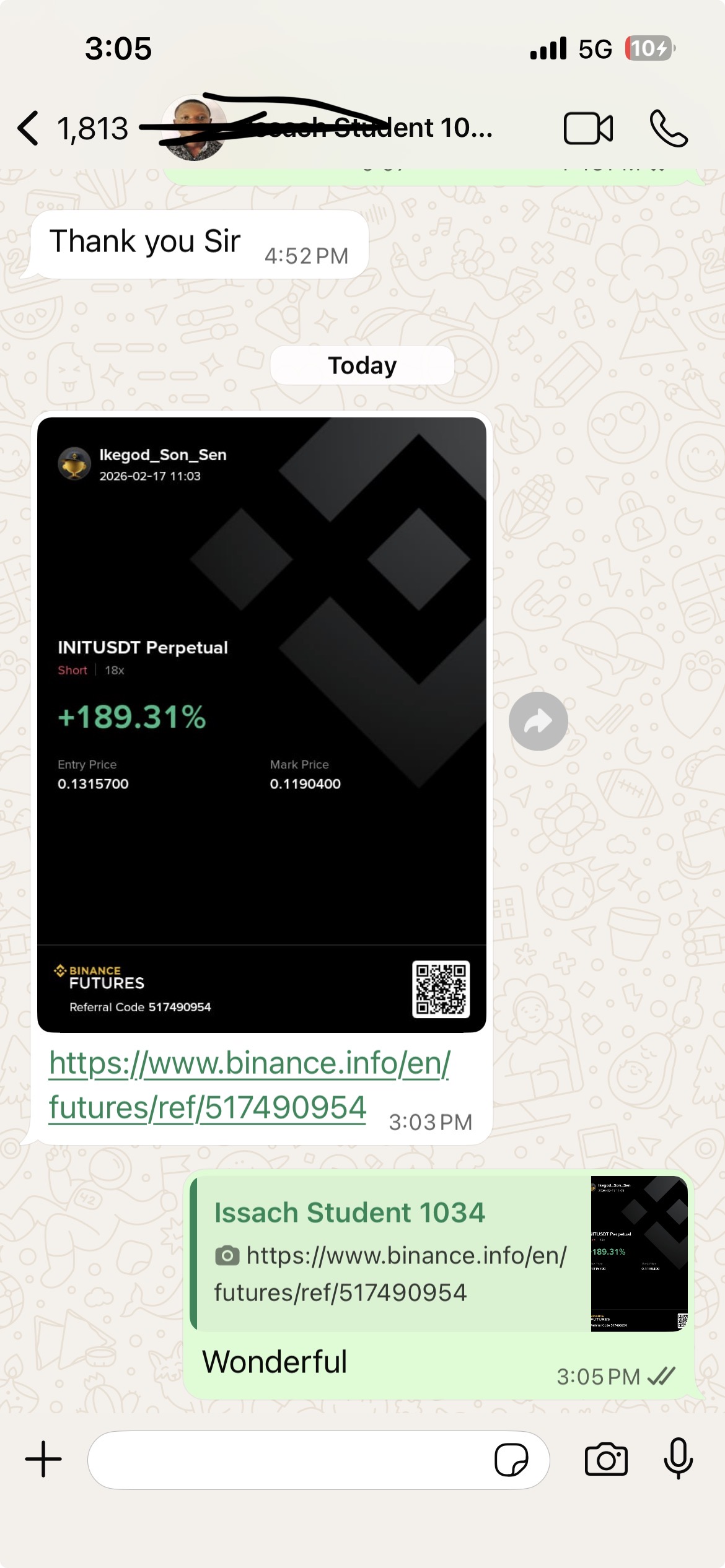The width and height of the screenshot is (725, 1568).
Task: Open the Binance Futures image shared at 3:03 PM
Action: [x=261, y=725]
